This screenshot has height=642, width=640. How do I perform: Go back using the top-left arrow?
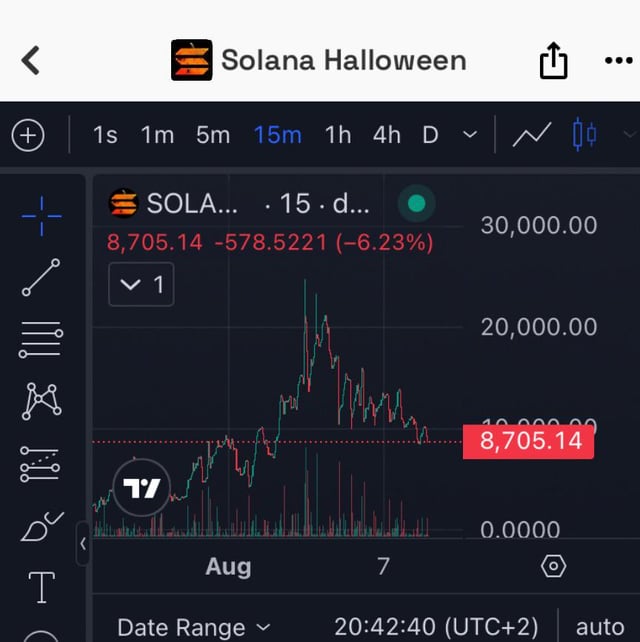click(31, 60)
